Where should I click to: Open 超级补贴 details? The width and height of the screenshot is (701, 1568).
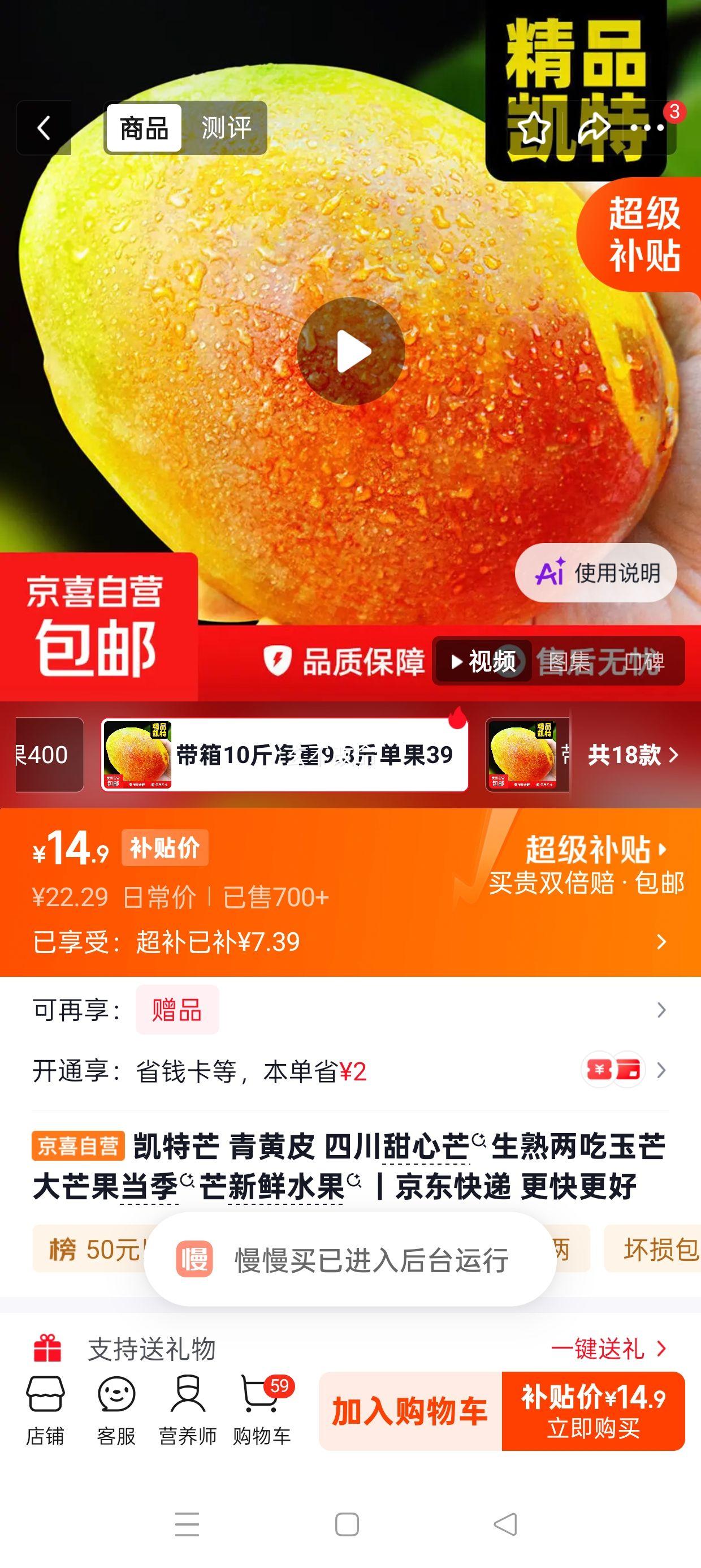(596, 849)
